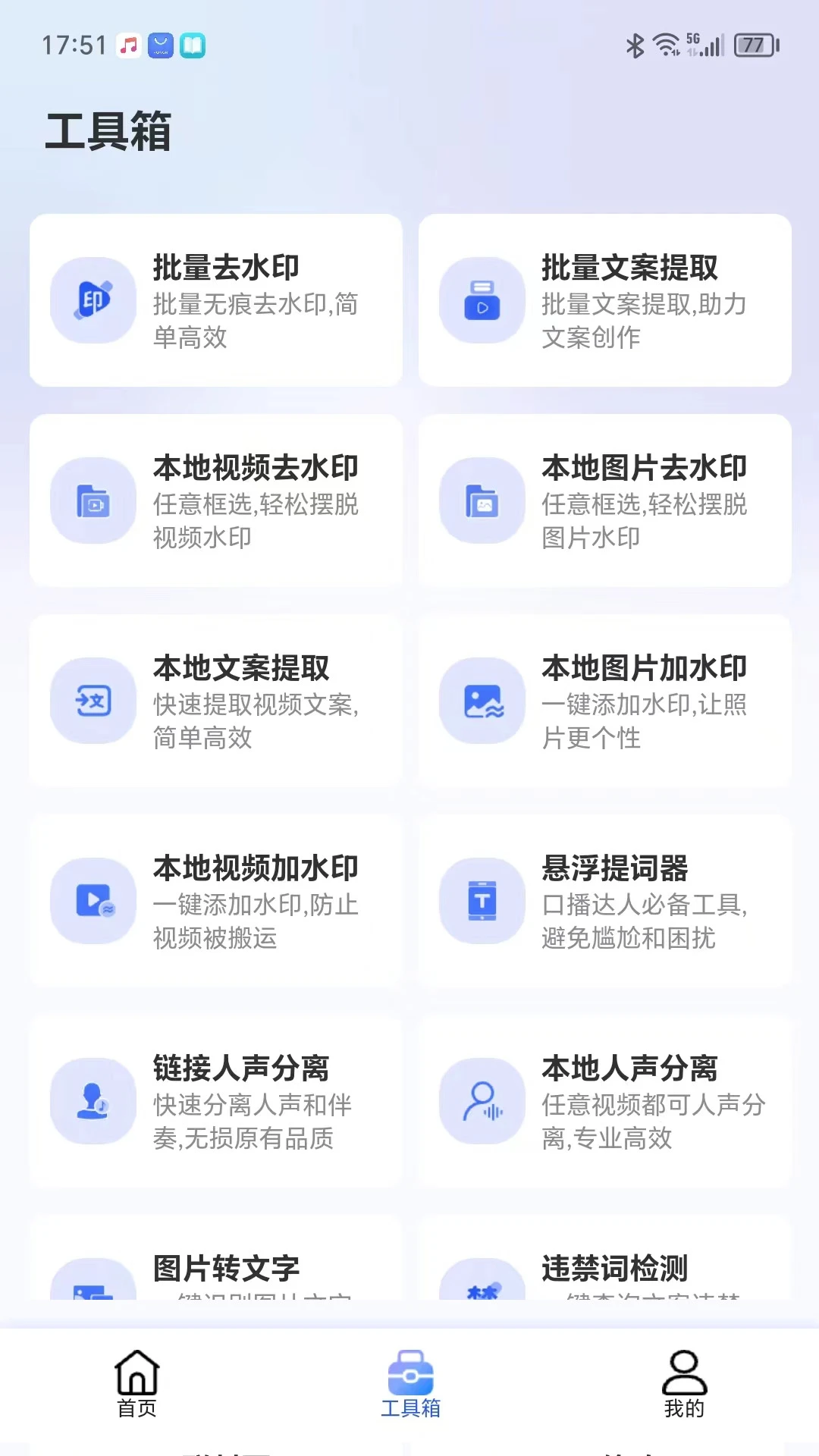
Task: Select the 本地文案提取 text extraction icon
Action: point(93,701)
